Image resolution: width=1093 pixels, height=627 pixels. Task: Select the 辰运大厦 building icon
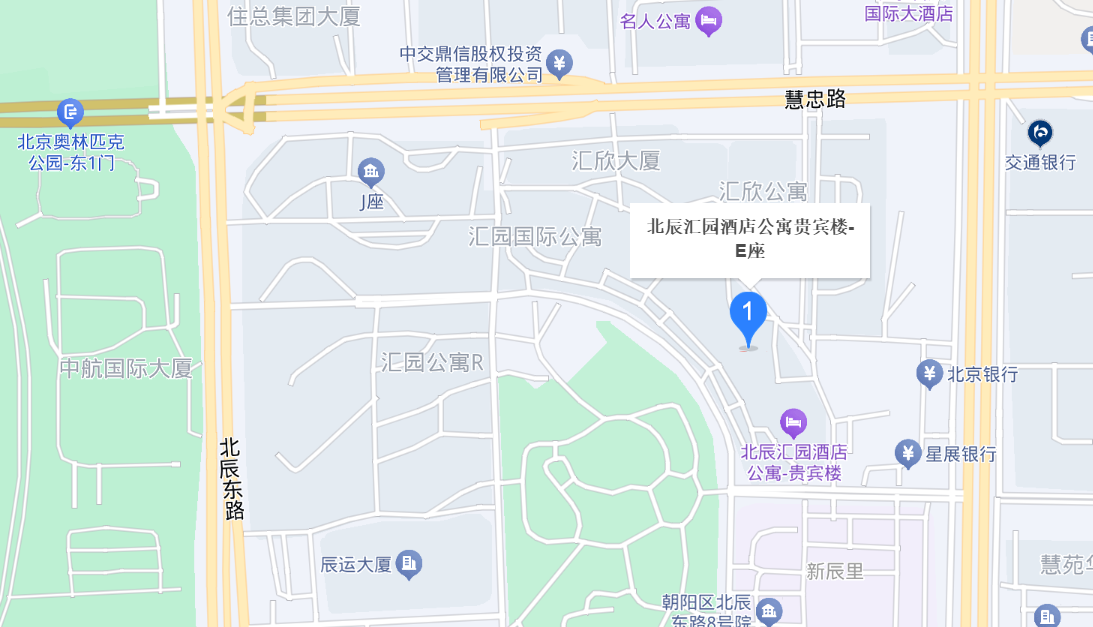[409, 564]
